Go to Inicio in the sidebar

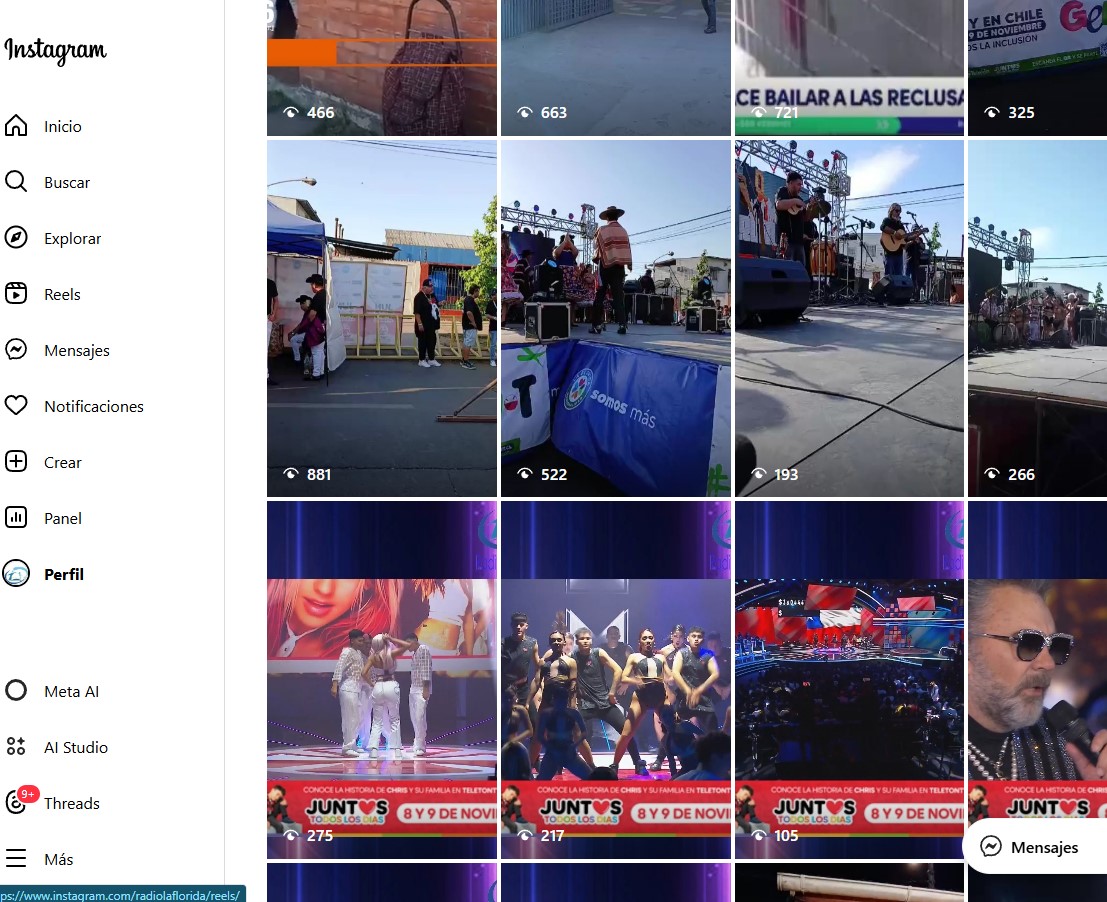point(62,126)
